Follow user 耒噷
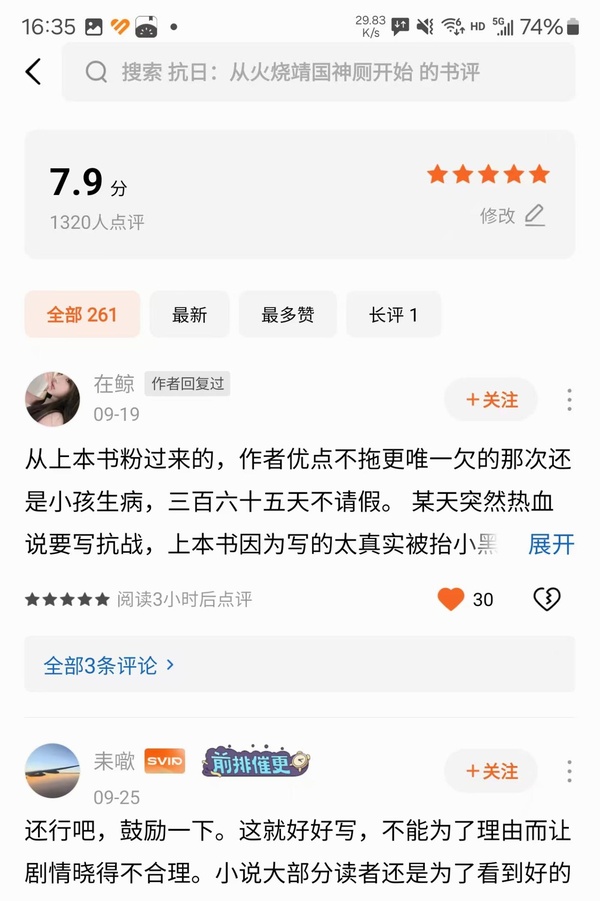 [491, 771]
